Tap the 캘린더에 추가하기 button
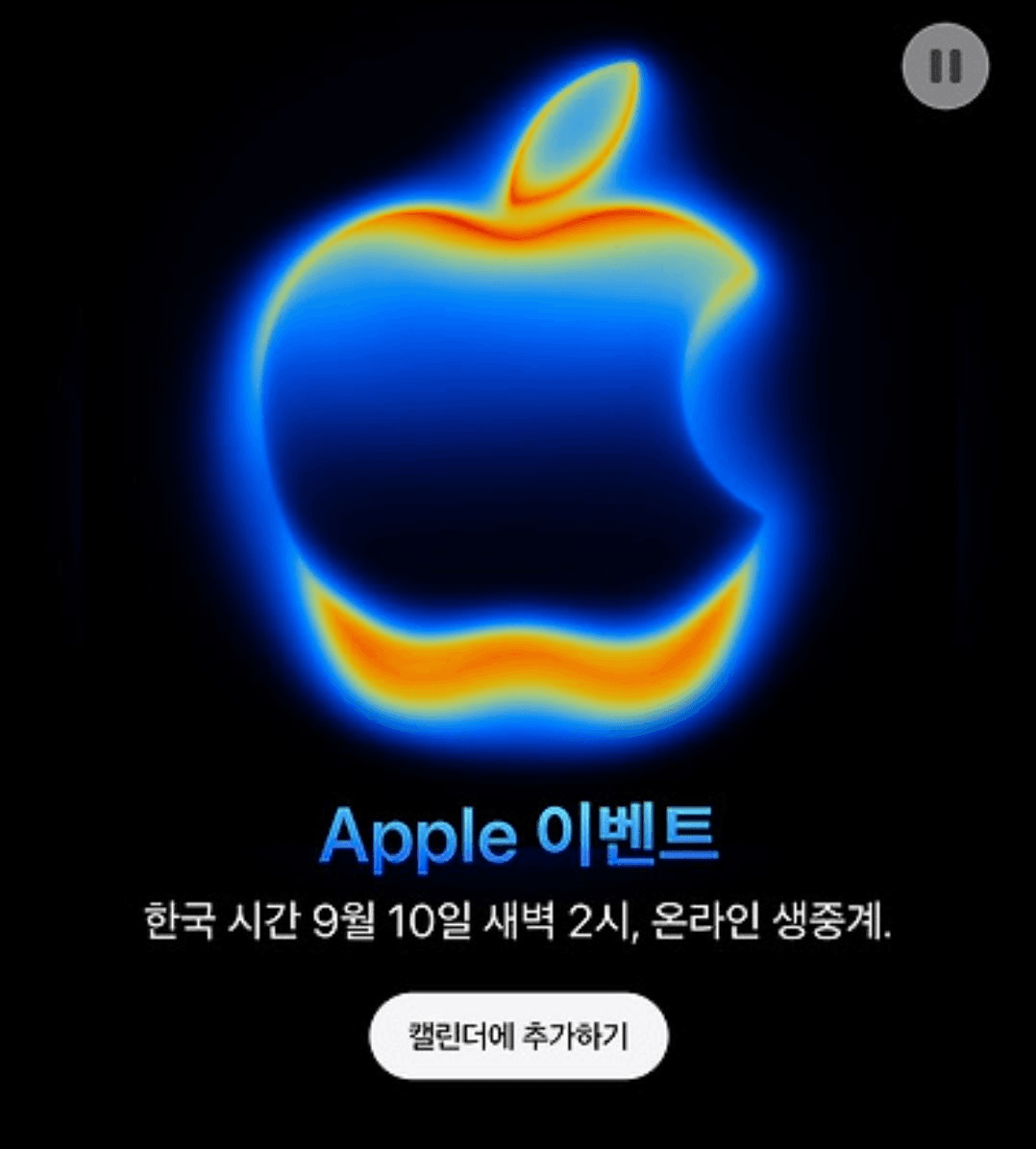1036x1149 pixels. (518, 1037)
